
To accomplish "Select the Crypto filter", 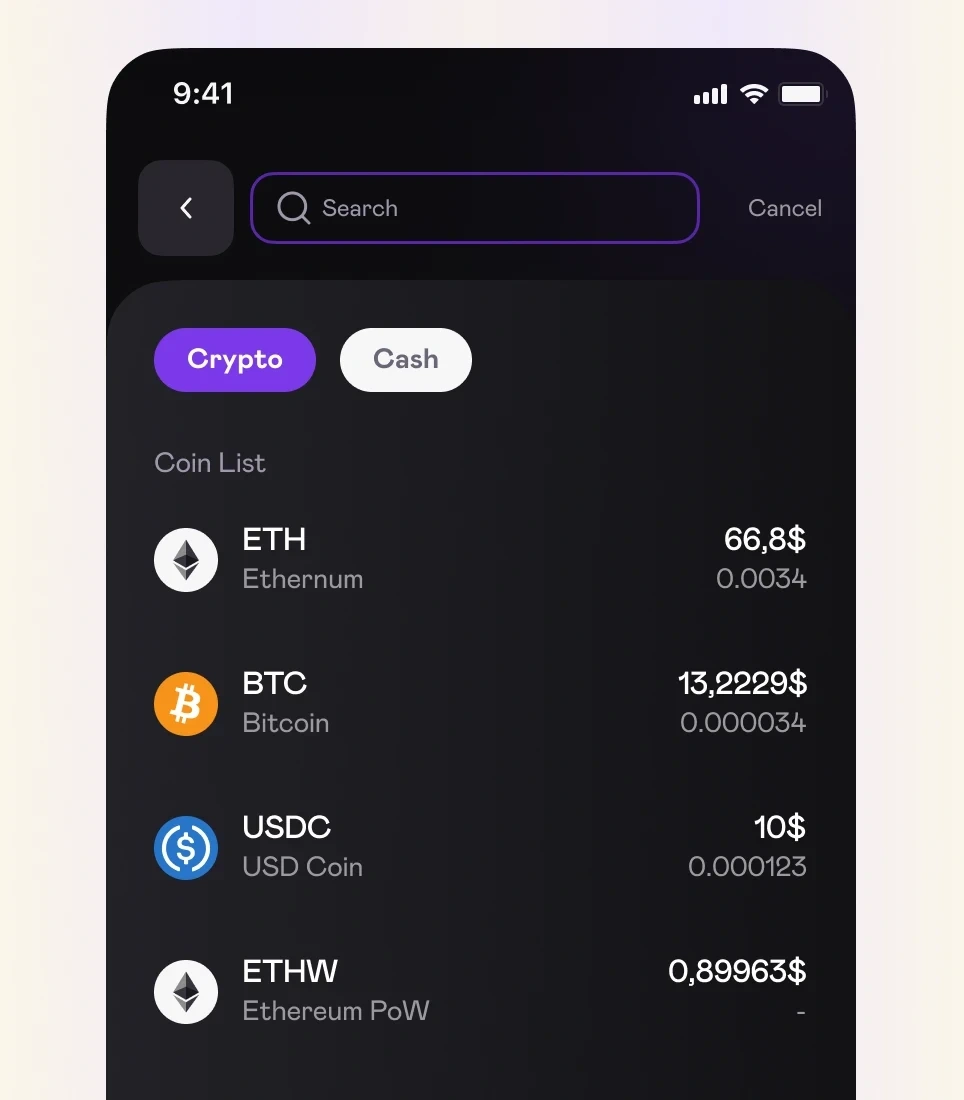I will click(235, 360).
